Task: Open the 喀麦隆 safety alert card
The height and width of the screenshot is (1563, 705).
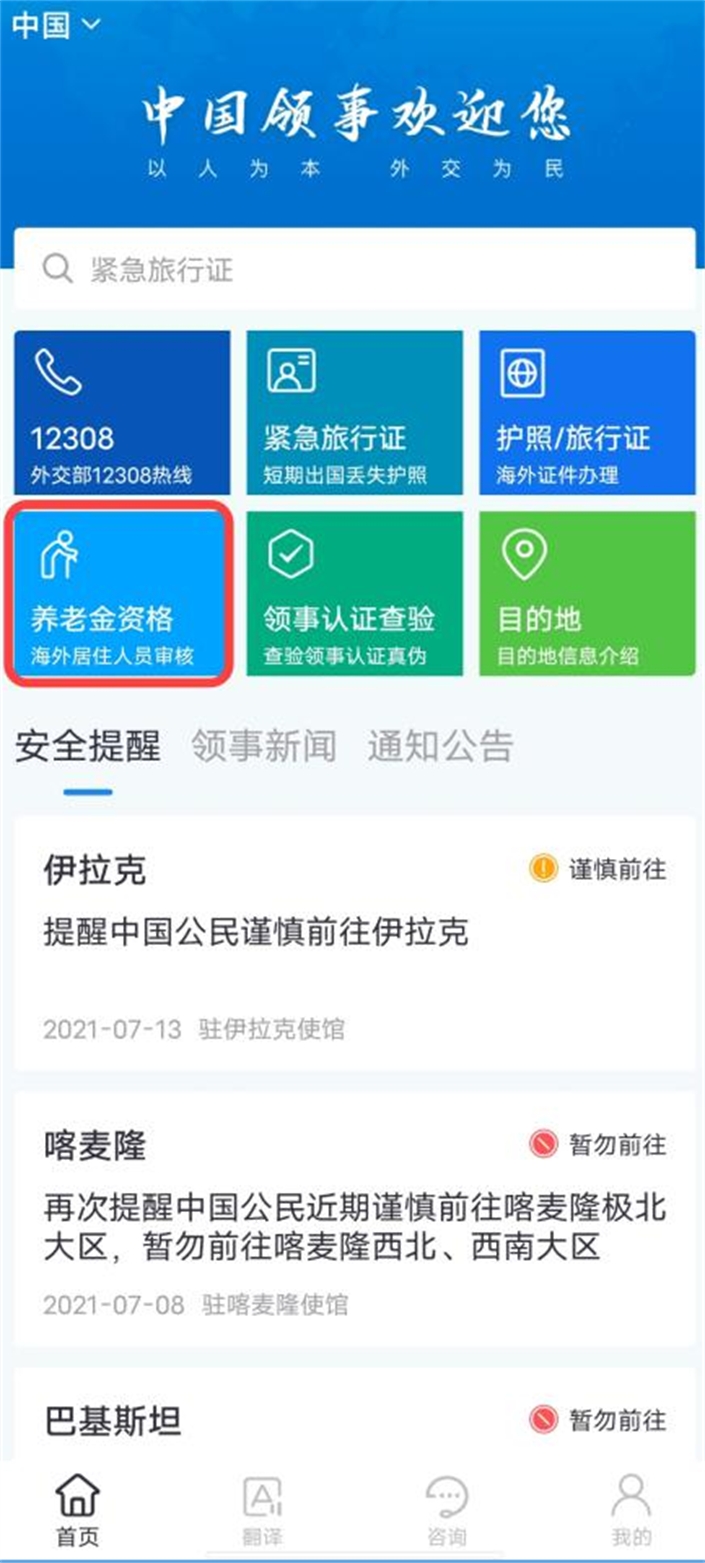Action: (x=354, y=1218)
